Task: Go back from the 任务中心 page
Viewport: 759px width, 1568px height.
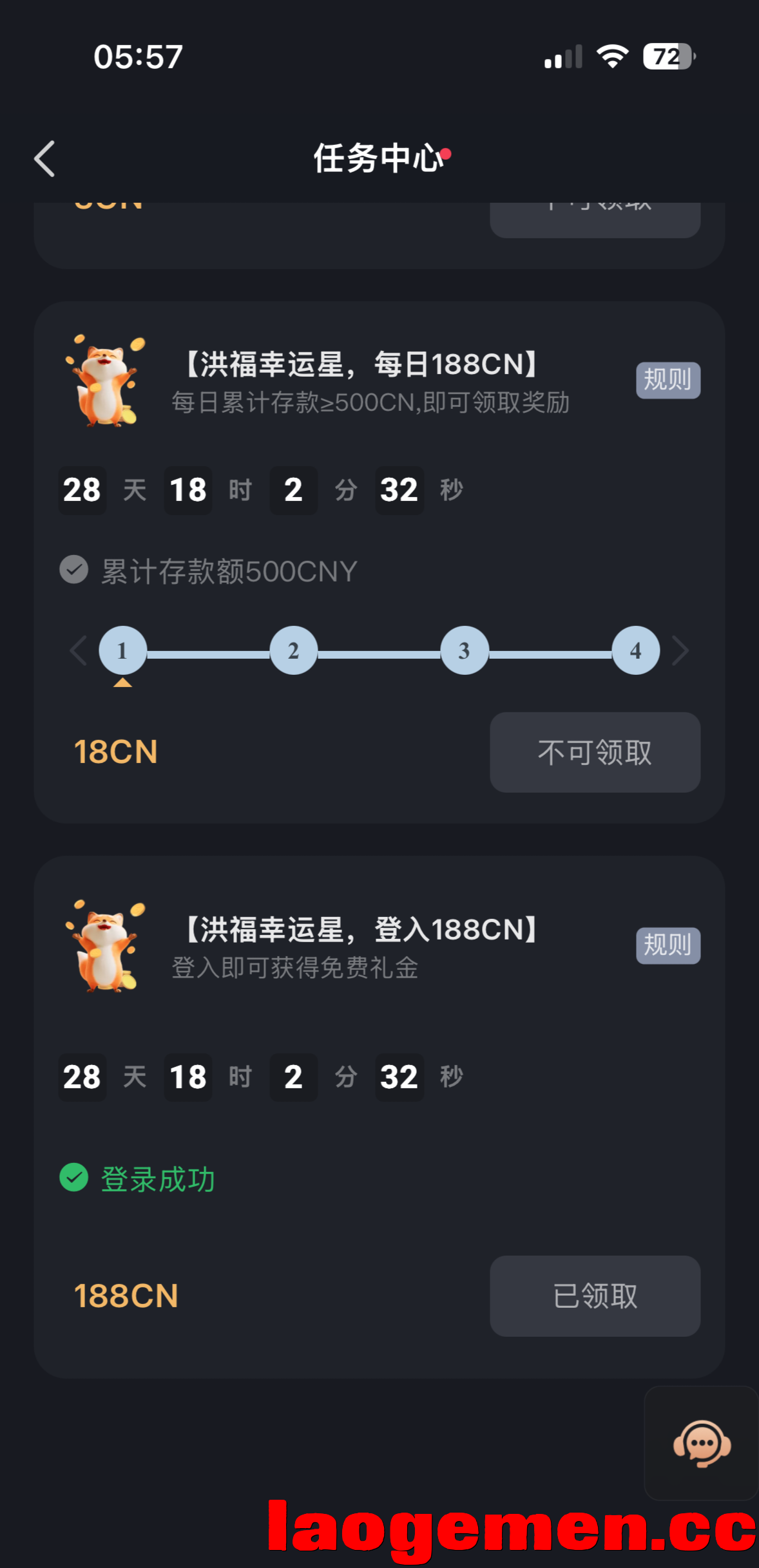Action: pos(44,158)
